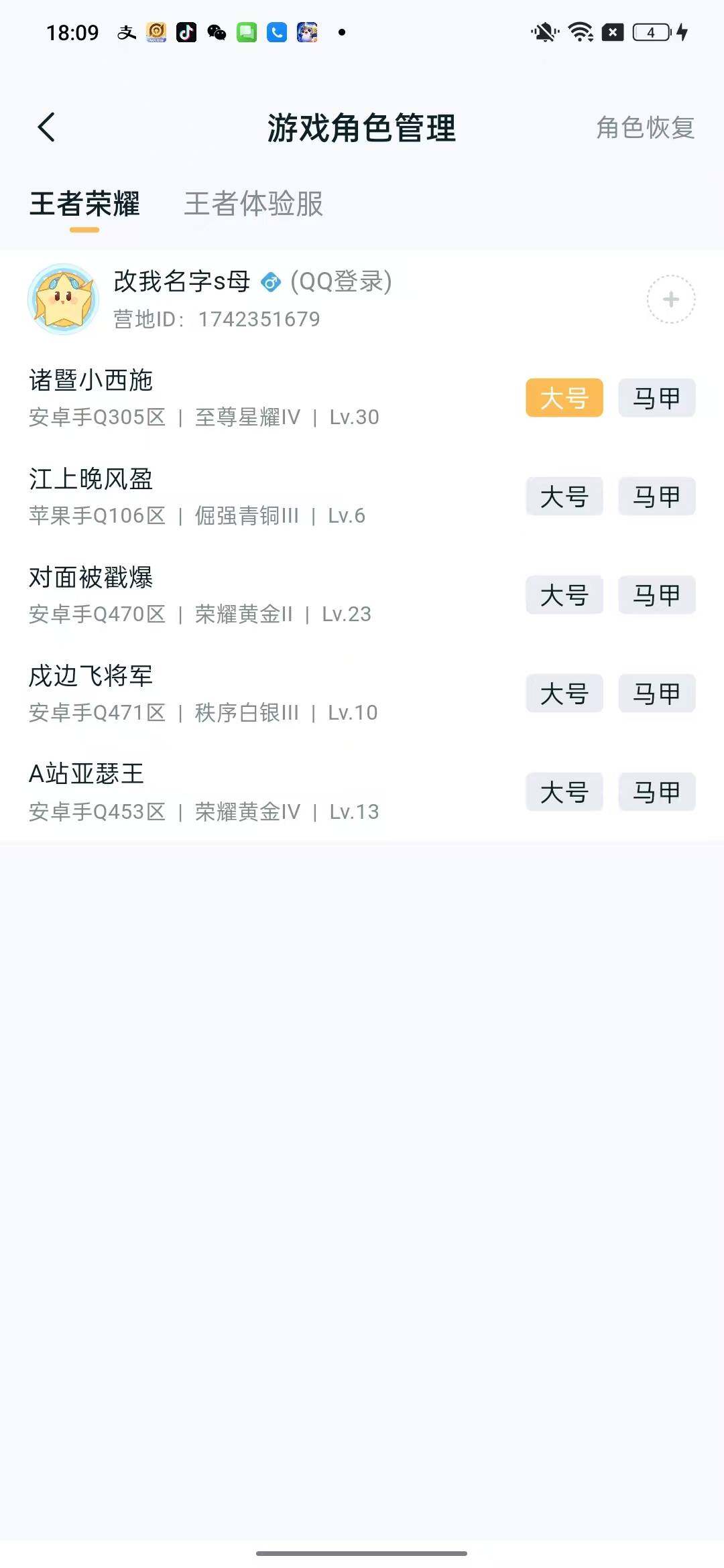The height and width of the screenshot is (1568, 724).
Task: Toggle 大号 status for 诸暨小西施
Action: pyautogui.click(x=564, y=397)
